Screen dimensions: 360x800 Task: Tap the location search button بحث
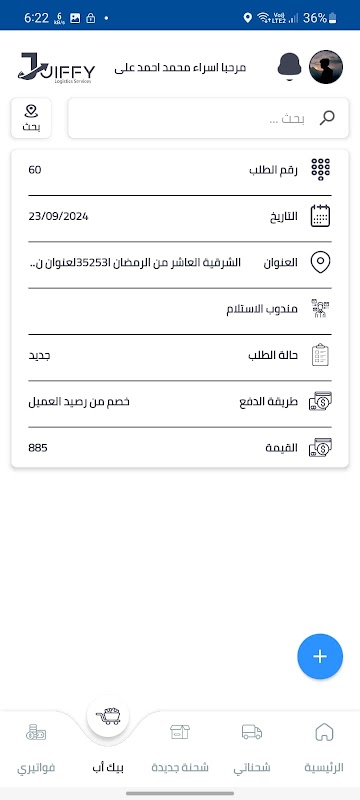[x=31, y=118]
